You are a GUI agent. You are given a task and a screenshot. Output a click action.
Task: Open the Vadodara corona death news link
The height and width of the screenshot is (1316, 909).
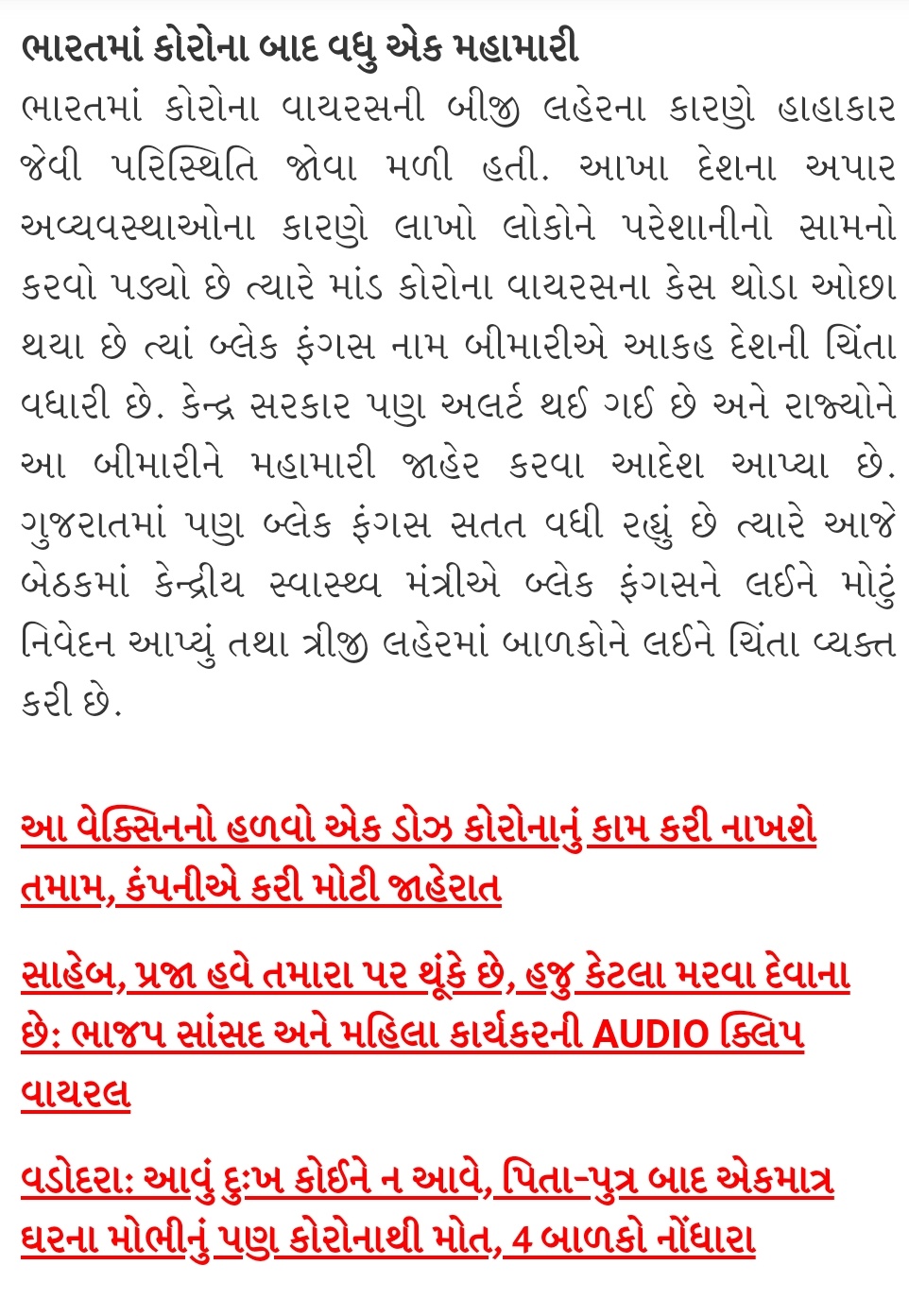[426, 1181]
